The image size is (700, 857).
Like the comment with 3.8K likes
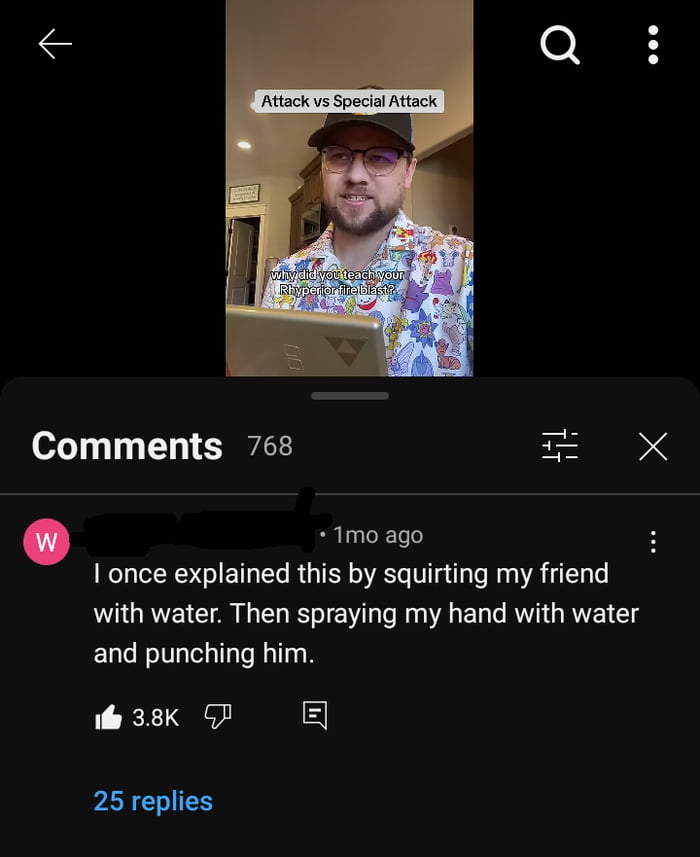[108, 716]
